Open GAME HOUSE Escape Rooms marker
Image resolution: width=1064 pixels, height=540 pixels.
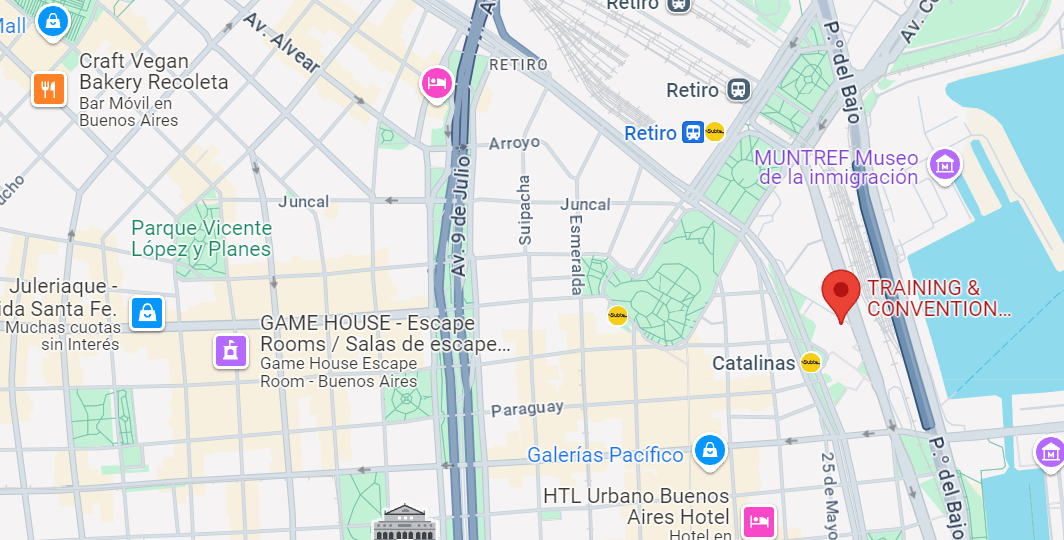click(231, 350)
